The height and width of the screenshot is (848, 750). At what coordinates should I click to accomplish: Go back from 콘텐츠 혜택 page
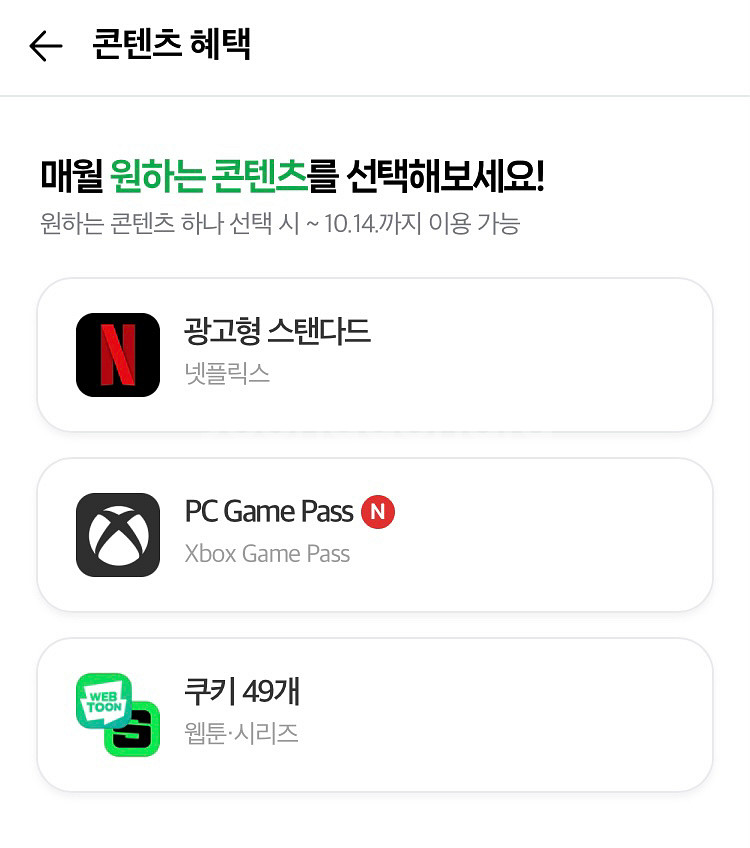(x=46, y=46)
